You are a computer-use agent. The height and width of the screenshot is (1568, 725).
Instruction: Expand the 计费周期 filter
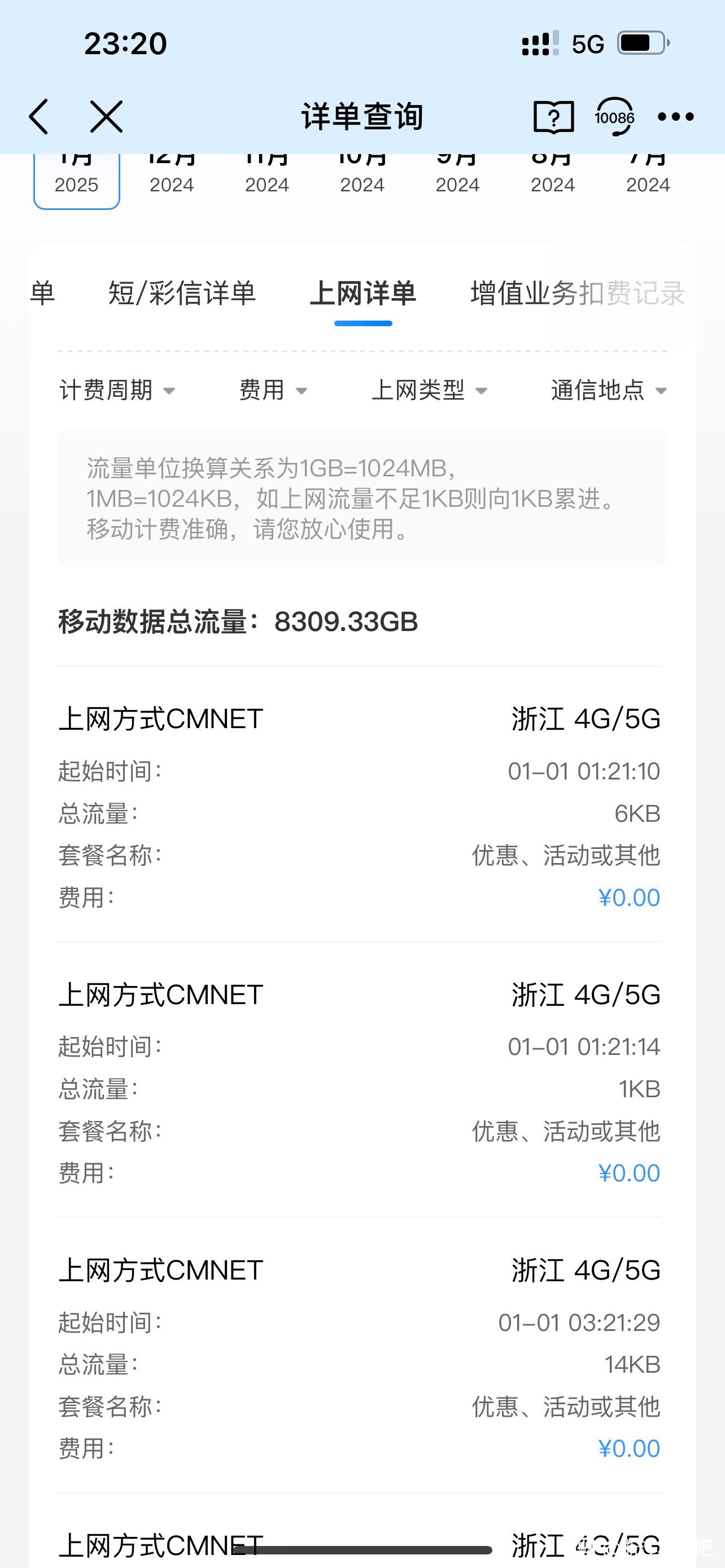click(117, 390)
